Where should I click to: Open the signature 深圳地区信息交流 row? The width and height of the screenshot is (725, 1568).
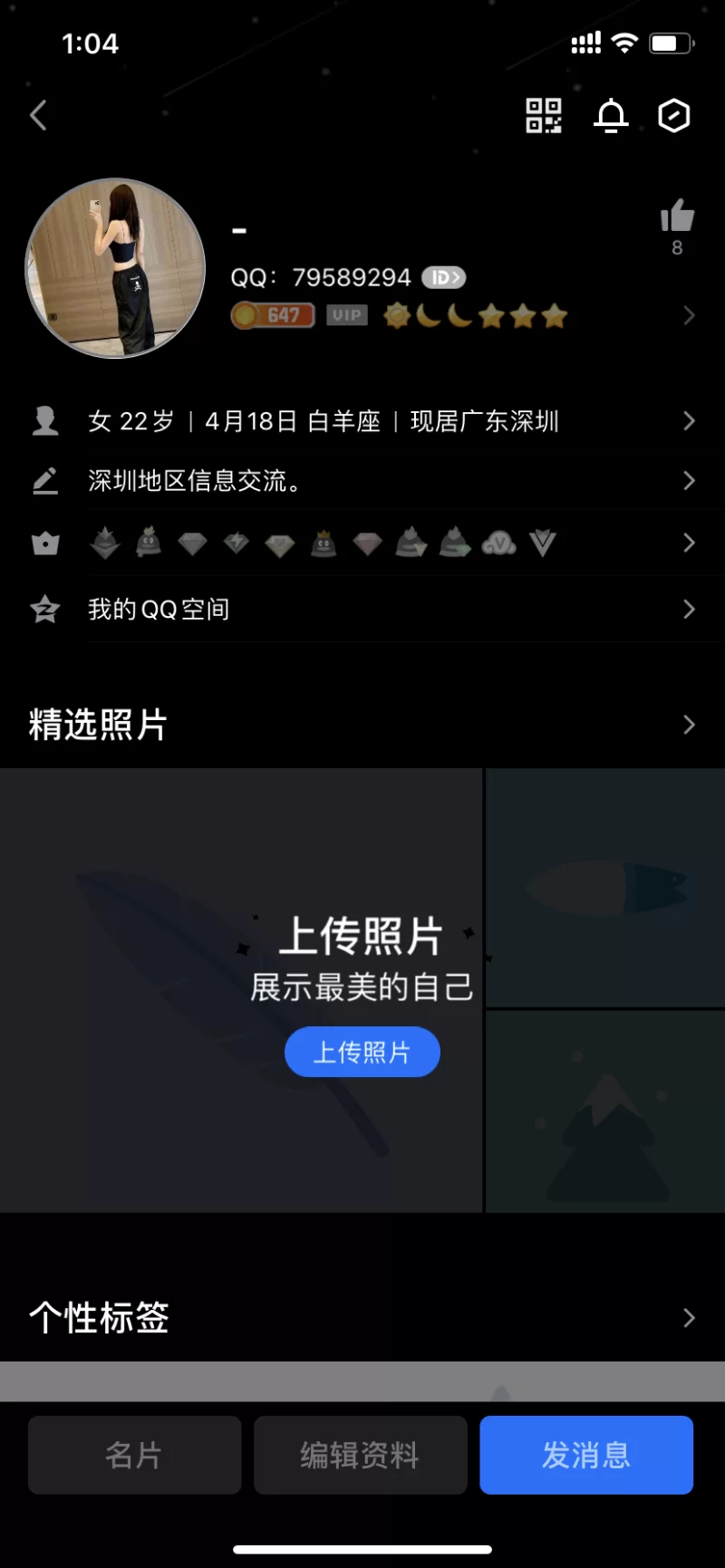click(362, 480)
